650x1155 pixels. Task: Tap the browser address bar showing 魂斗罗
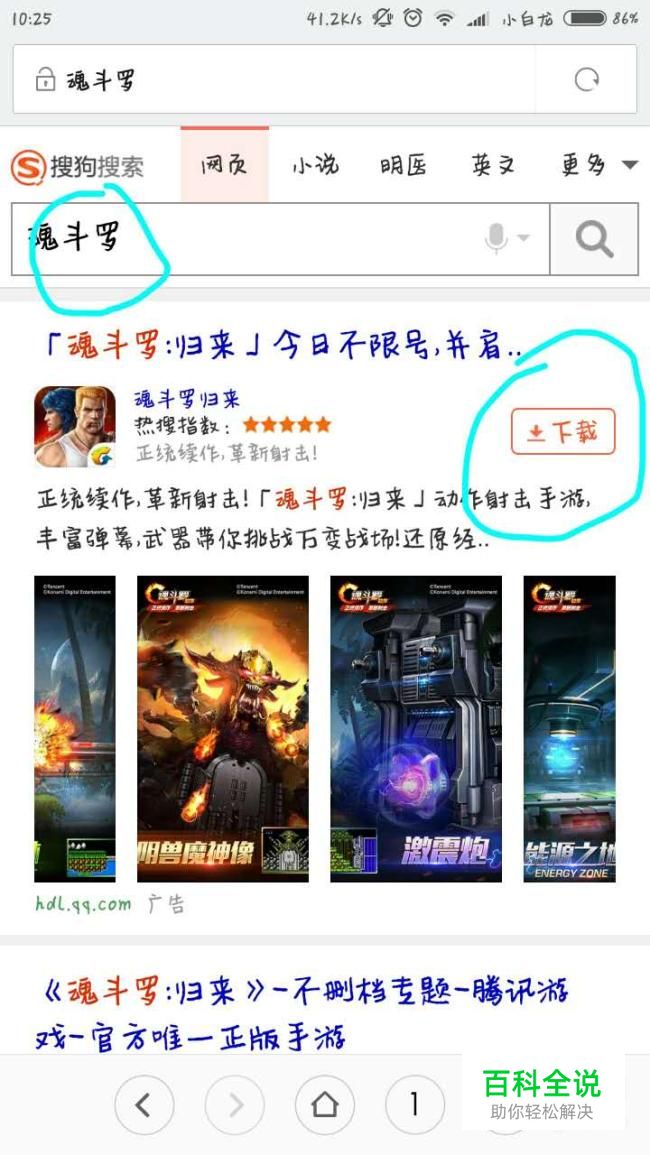280,80
